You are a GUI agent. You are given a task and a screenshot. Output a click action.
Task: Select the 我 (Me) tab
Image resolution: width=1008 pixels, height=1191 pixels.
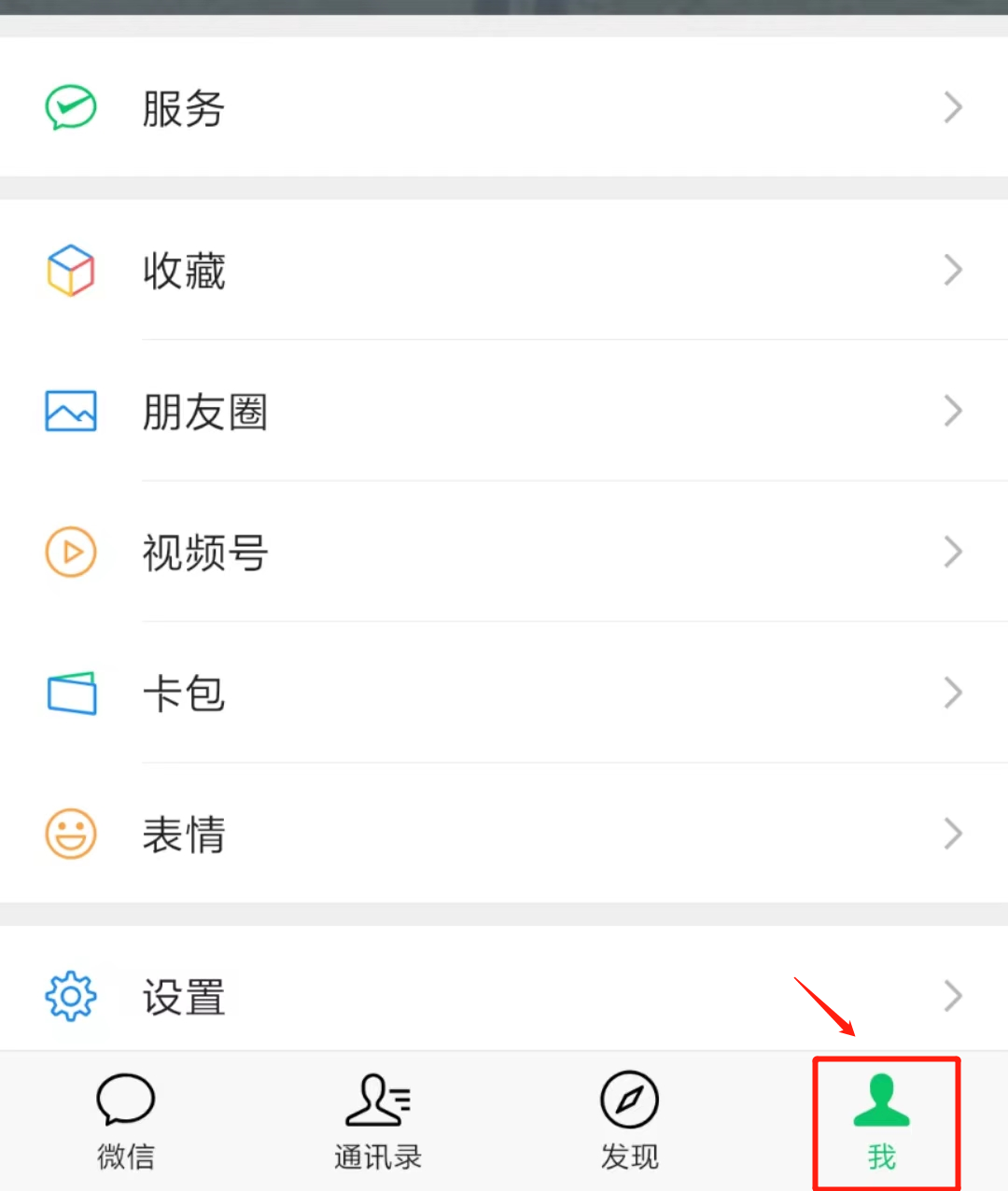tap(882, 1122)
